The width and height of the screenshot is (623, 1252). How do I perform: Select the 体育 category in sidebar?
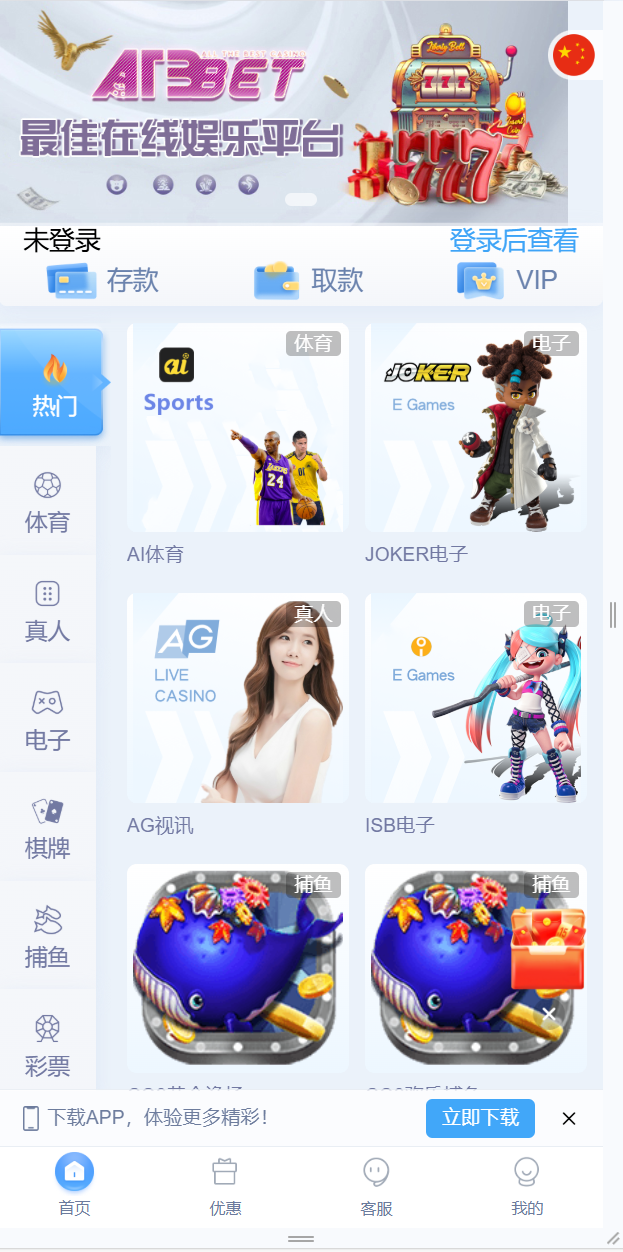click(x=47, y=502)
